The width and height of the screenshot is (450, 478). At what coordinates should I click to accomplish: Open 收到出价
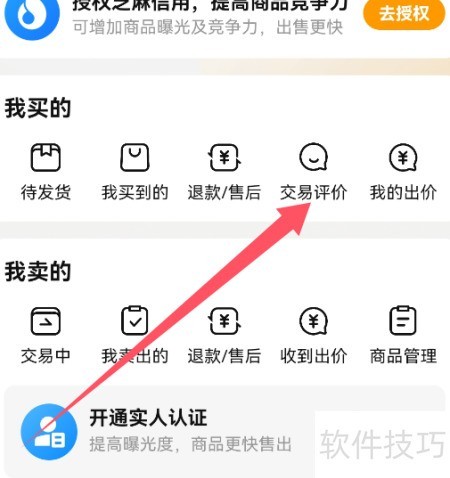313,335
